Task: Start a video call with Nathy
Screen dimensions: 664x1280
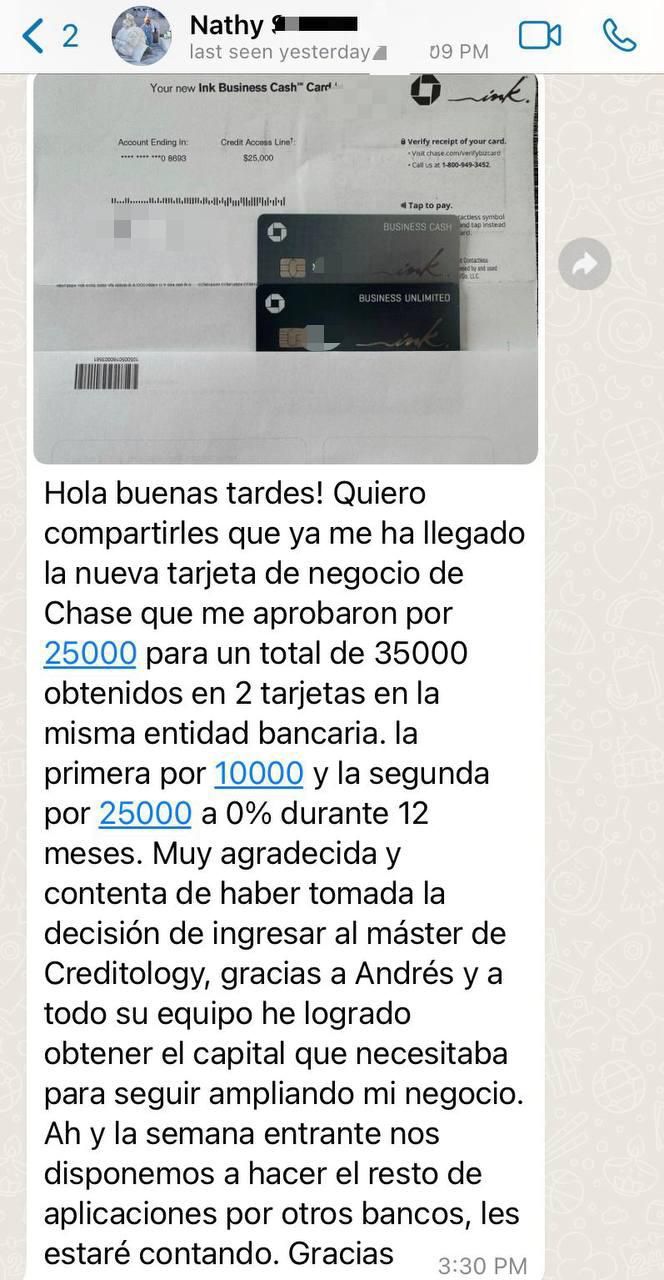Action: pos(540,36)
